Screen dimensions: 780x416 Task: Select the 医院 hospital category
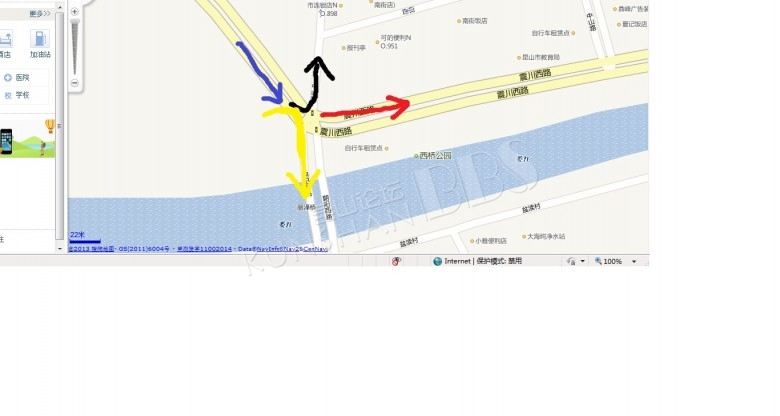(20, 77)
